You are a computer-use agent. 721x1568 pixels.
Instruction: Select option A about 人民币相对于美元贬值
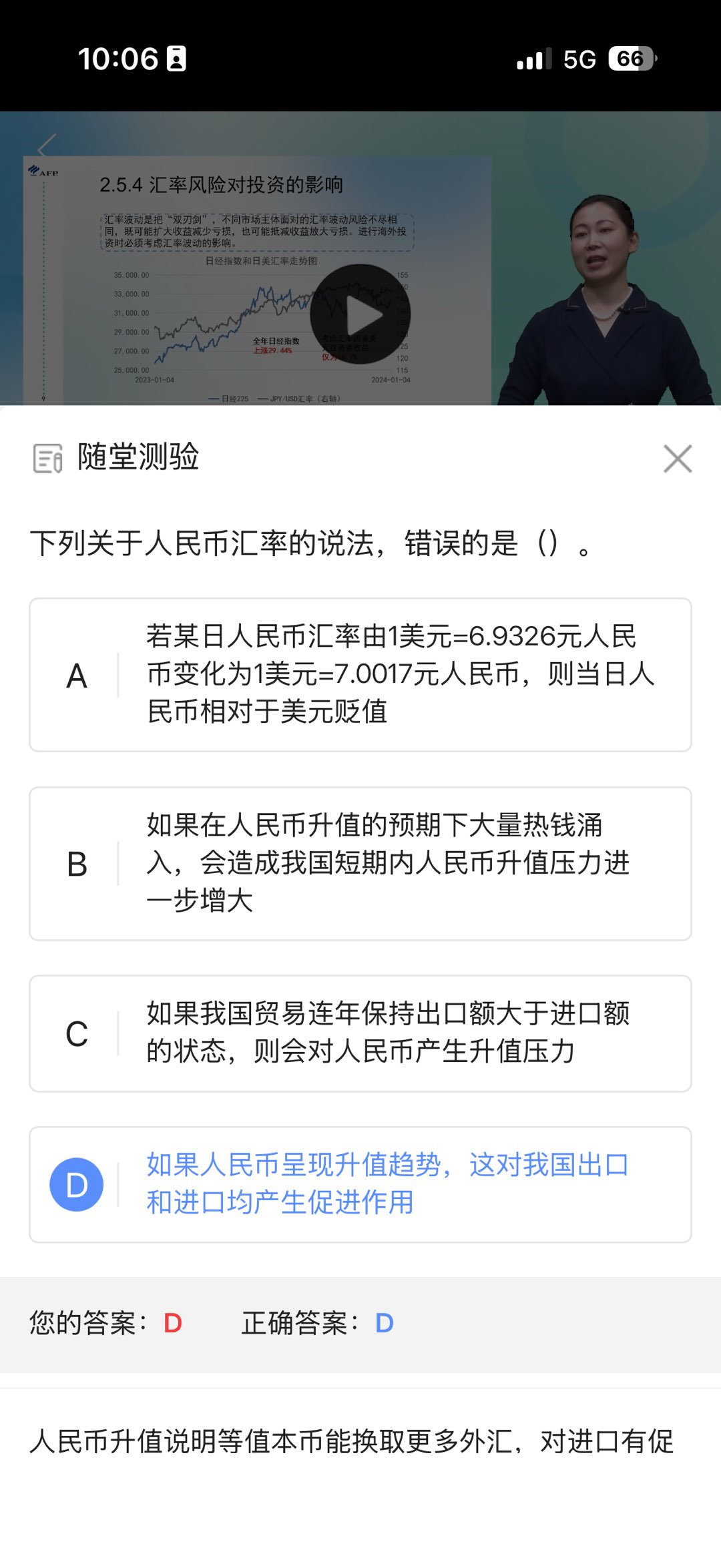pos(360,675)
